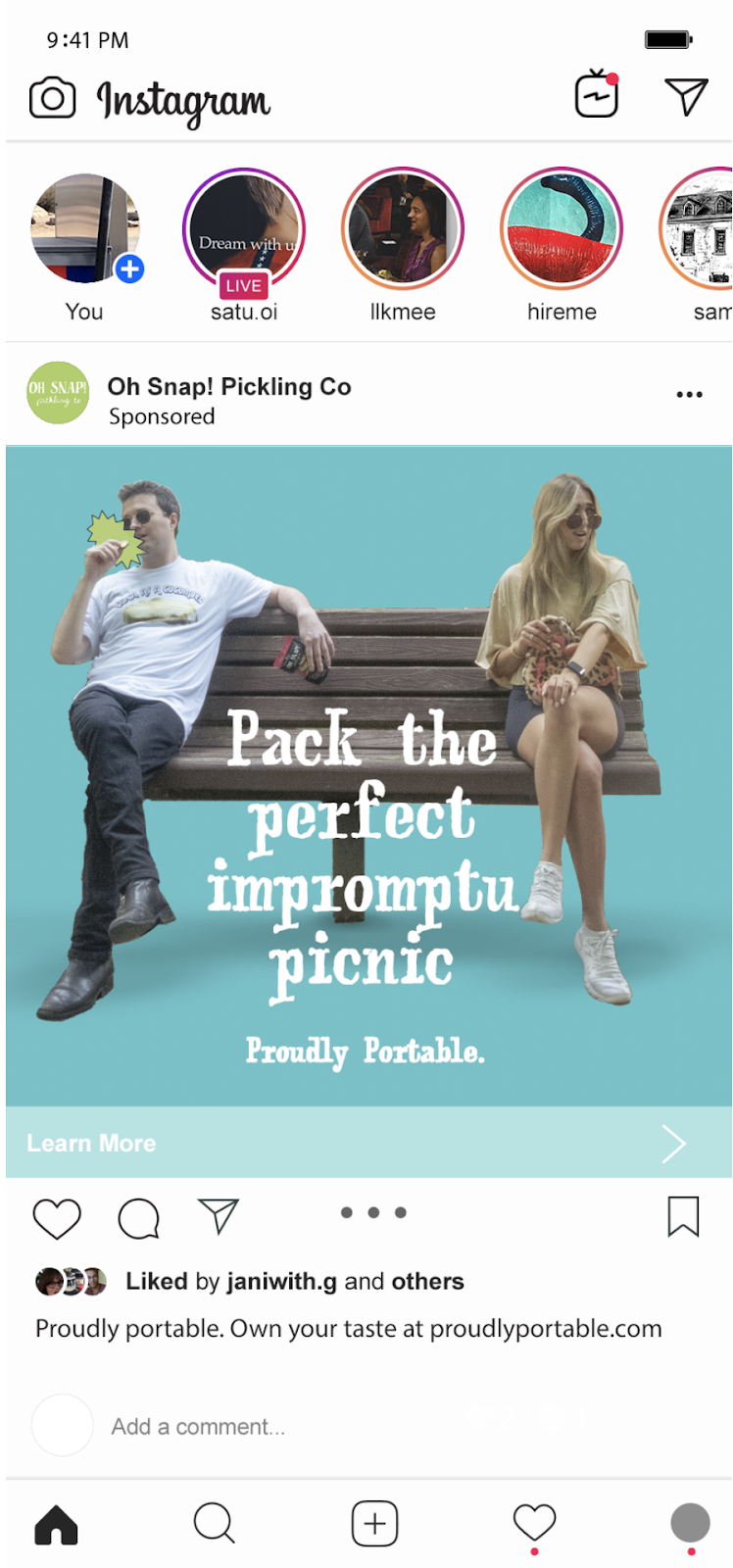Open the camera from top bar
This screenshot has height=1568, width=733.
tap(52, 98)
